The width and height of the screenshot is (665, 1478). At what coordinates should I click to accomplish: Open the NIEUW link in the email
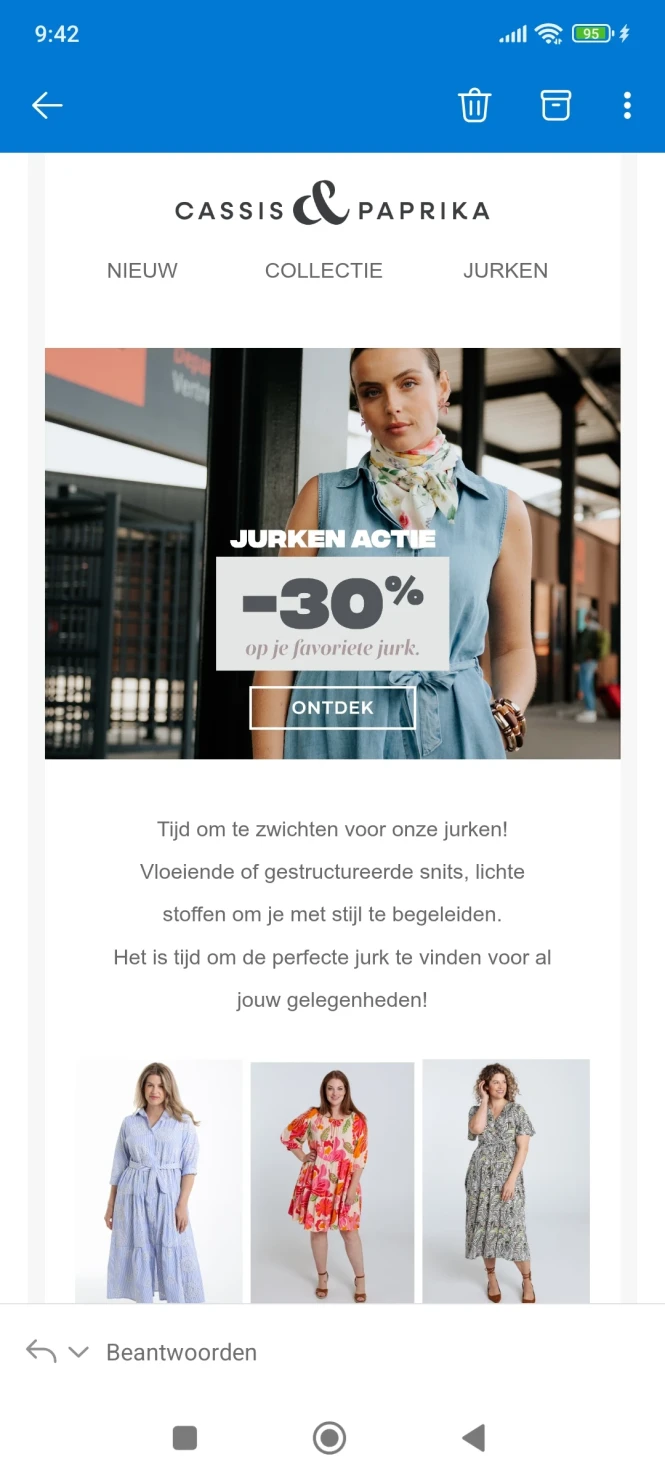tap(142, 271)
